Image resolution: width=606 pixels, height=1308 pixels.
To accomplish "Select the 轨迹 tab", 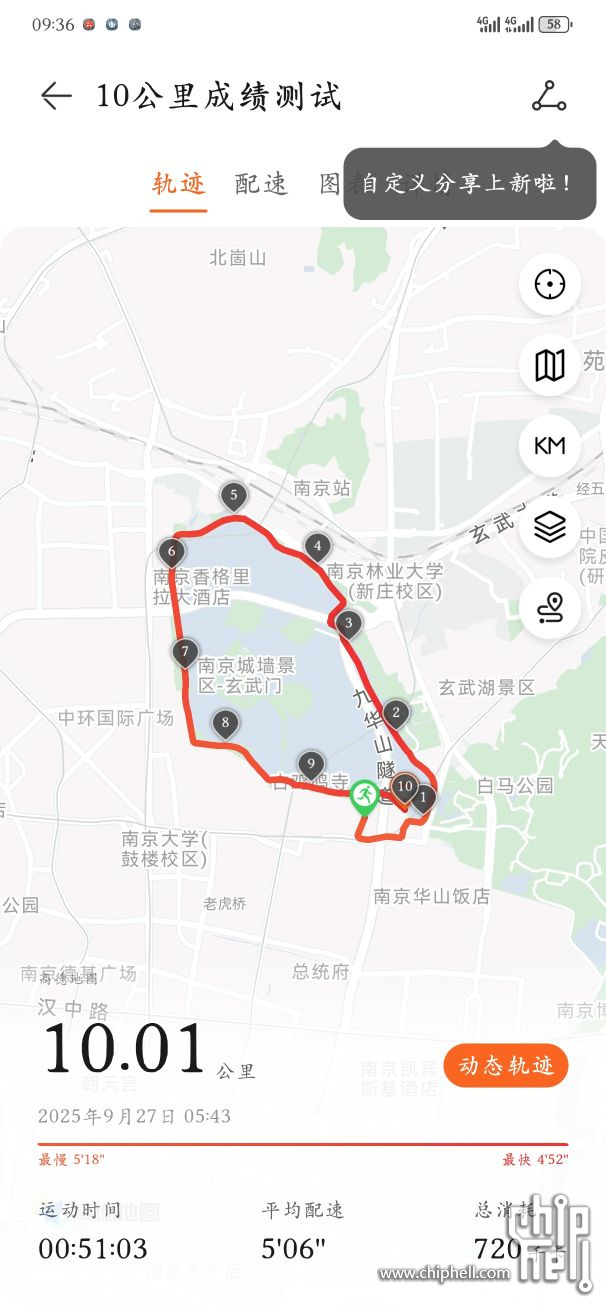I will click(179, 184).
